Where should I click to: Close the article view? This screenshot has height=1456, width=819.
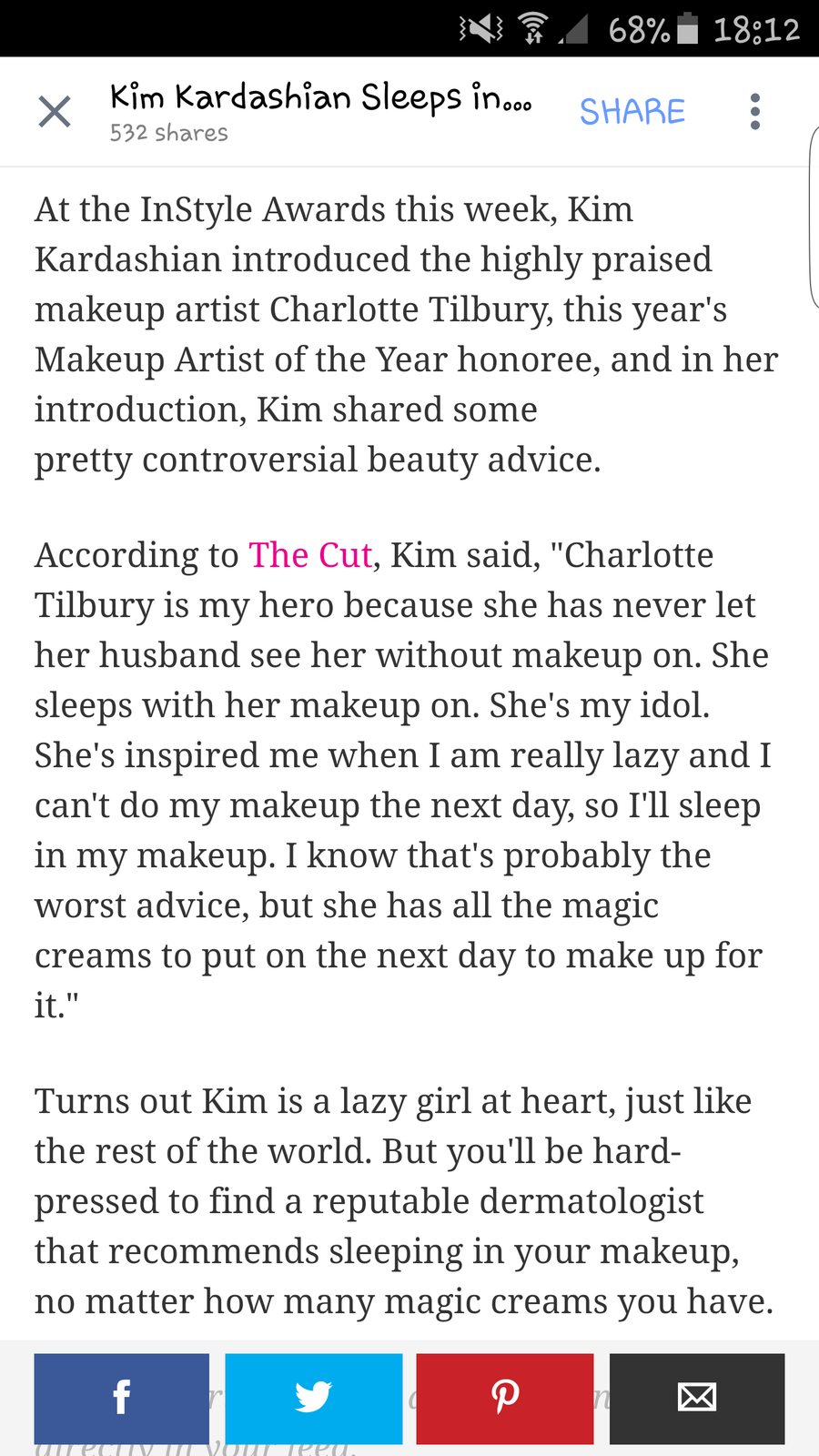click(x=55, y=112)
